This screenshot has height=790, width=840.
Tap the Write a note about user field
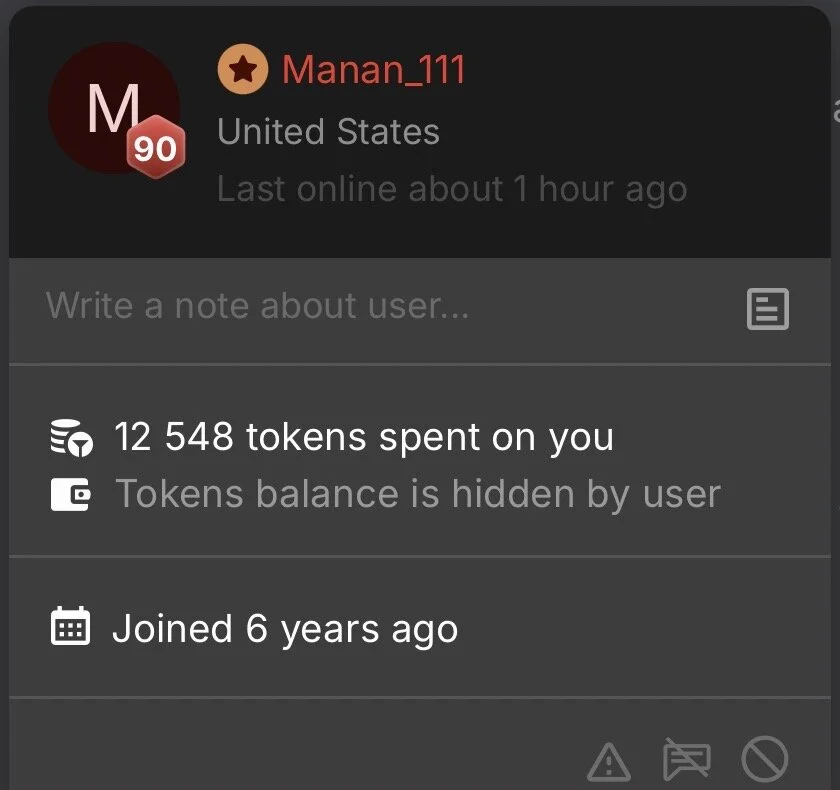click(380, 306)
